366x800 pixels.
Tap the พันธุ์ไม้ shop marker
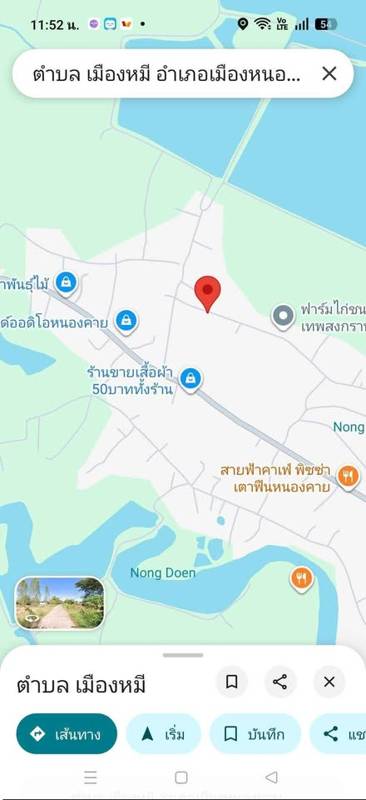pyautogui.click(x=65, y=283)
